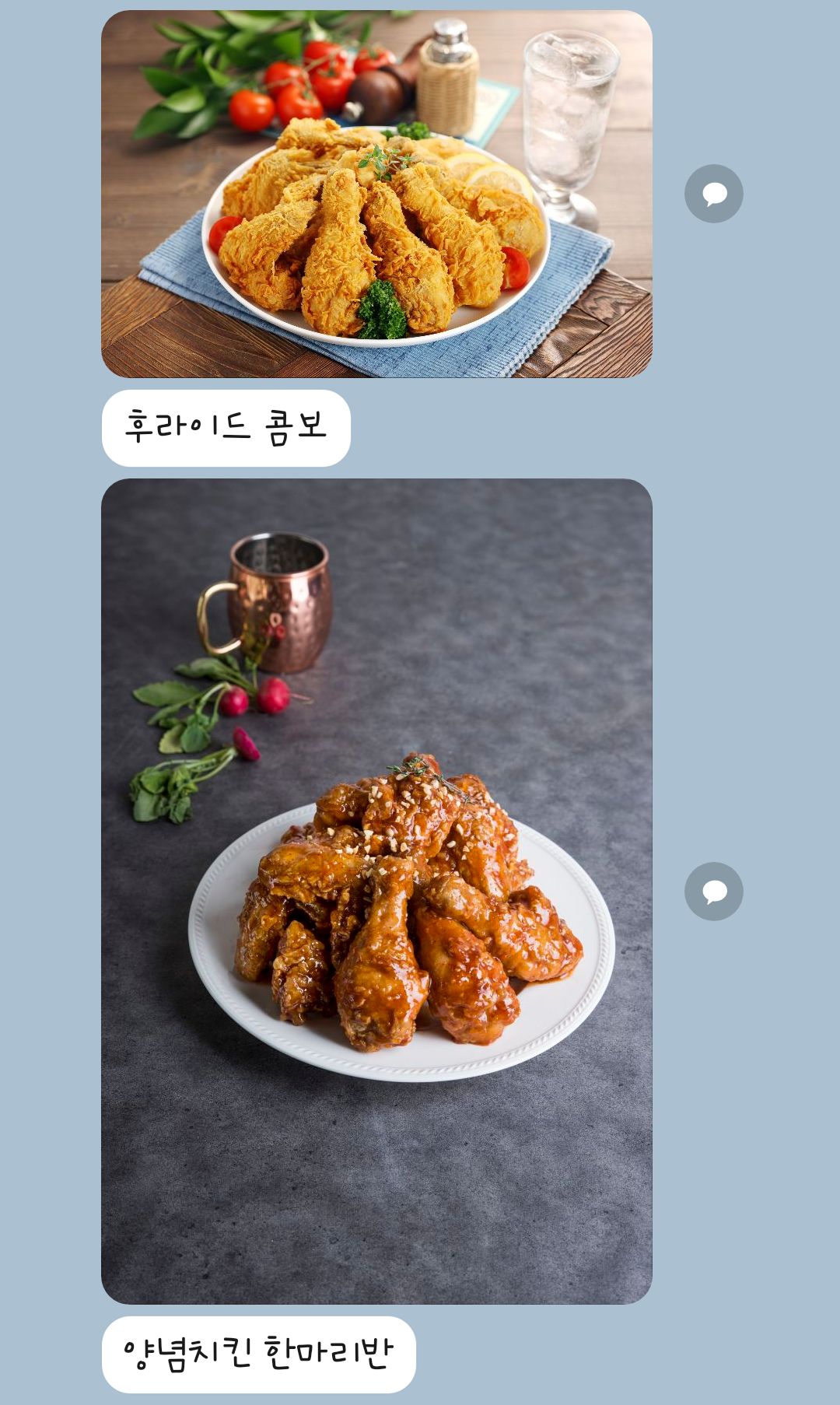Tap the comment icon beside 양념치킨 photo
Viewport: 840px width, 1405px height.
(713, 892)
